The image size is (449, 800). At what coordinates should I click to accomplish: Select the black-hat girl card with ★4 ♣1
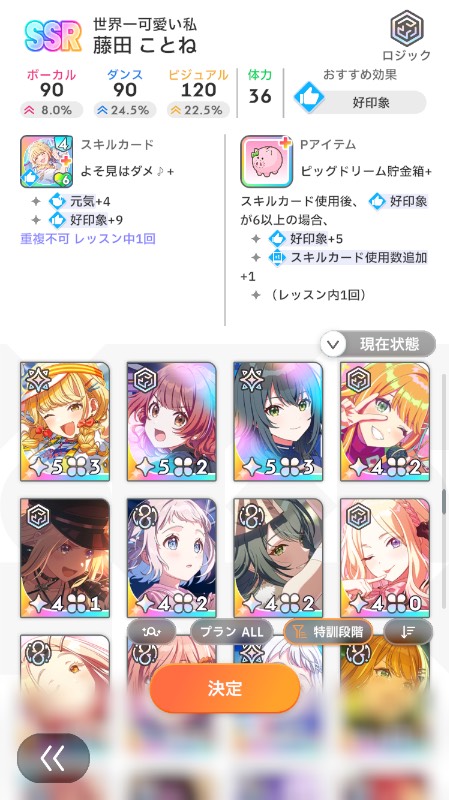[x=65, y=558]
